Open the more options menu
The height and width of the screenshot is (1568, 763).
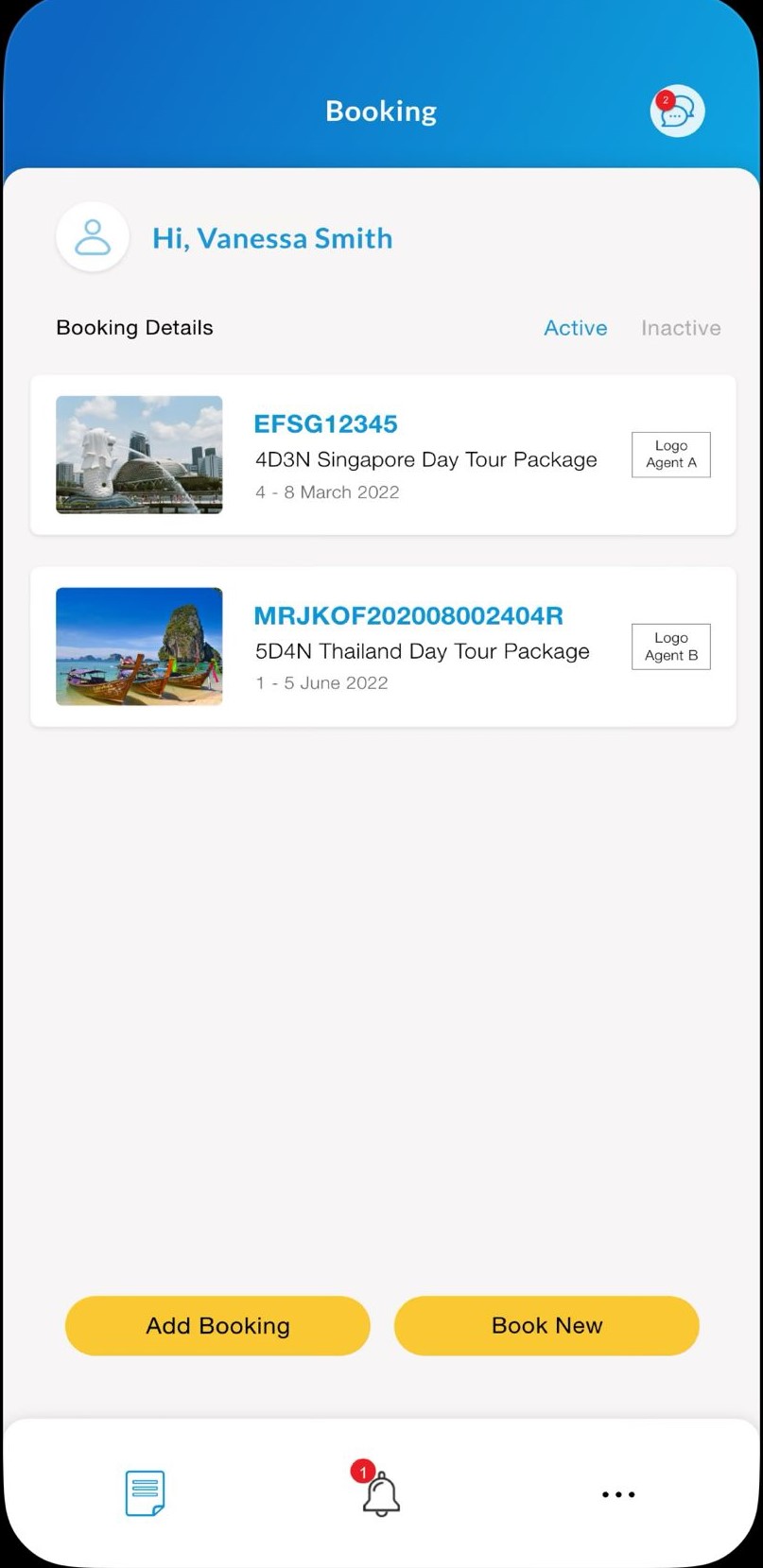618,1494
